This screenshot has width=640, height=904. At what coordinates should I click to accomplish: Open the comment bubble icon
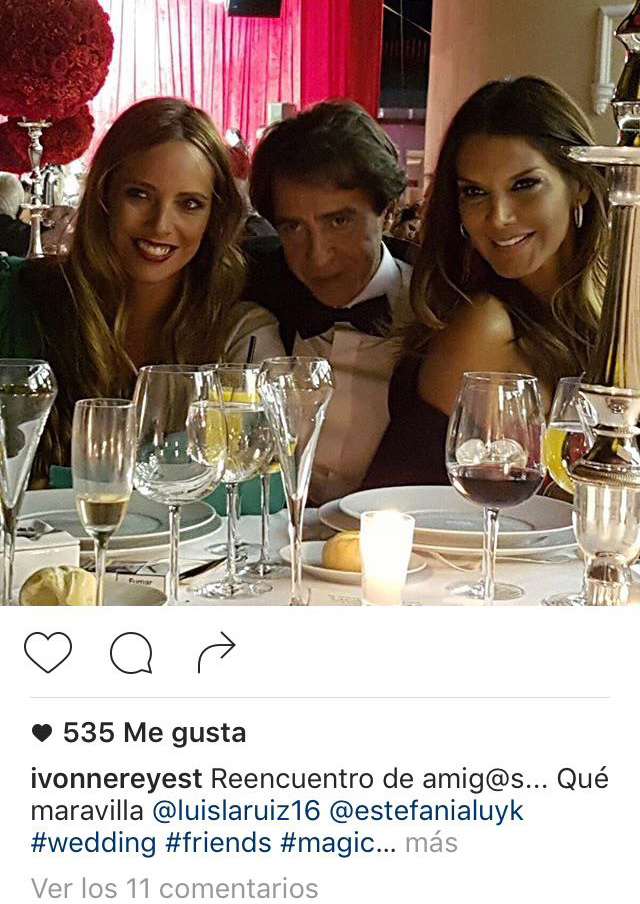[x=131, y=654]
